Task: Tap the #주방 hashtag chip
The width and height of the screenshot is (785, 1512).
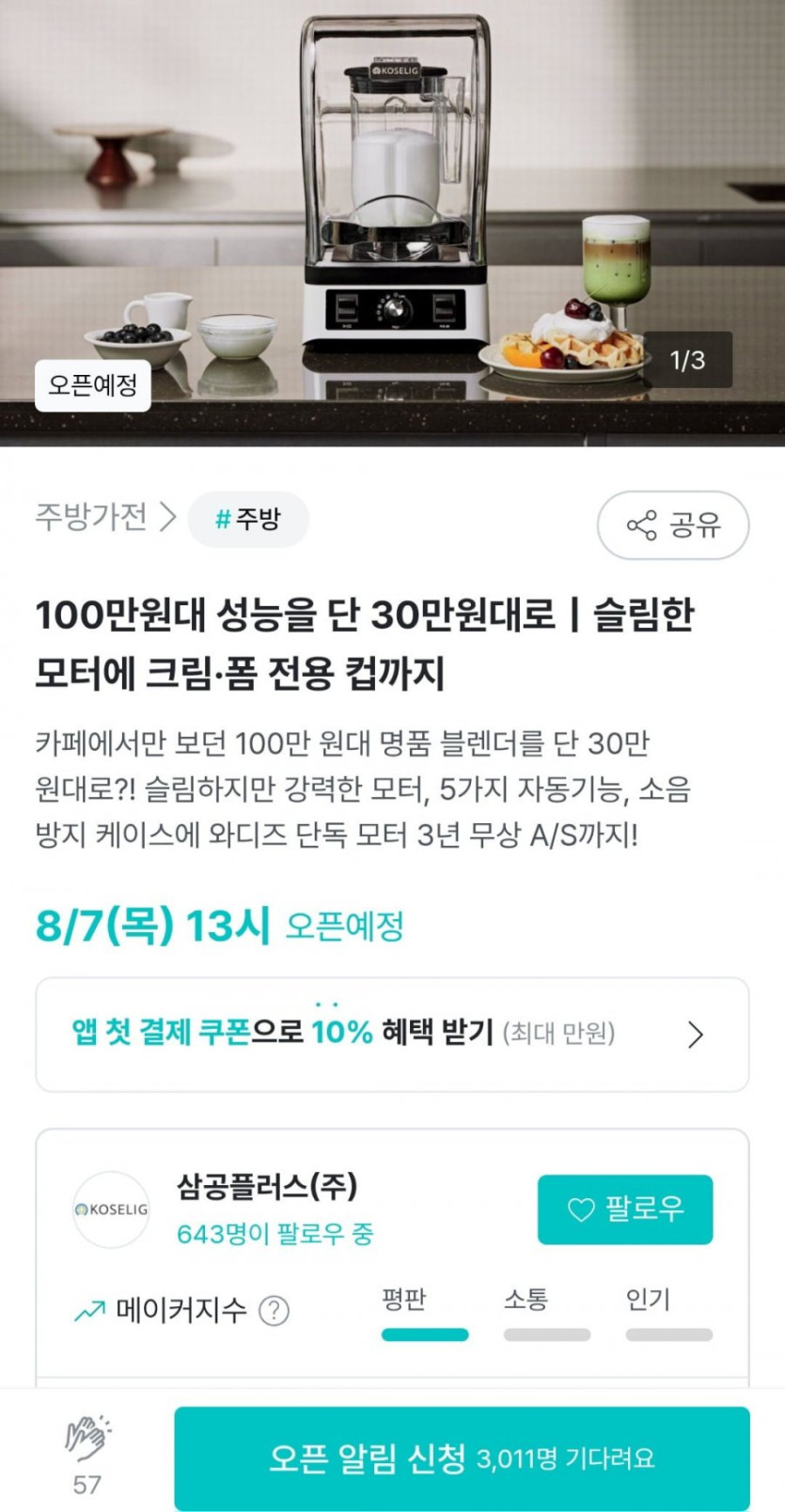Action: click(248, 519)
